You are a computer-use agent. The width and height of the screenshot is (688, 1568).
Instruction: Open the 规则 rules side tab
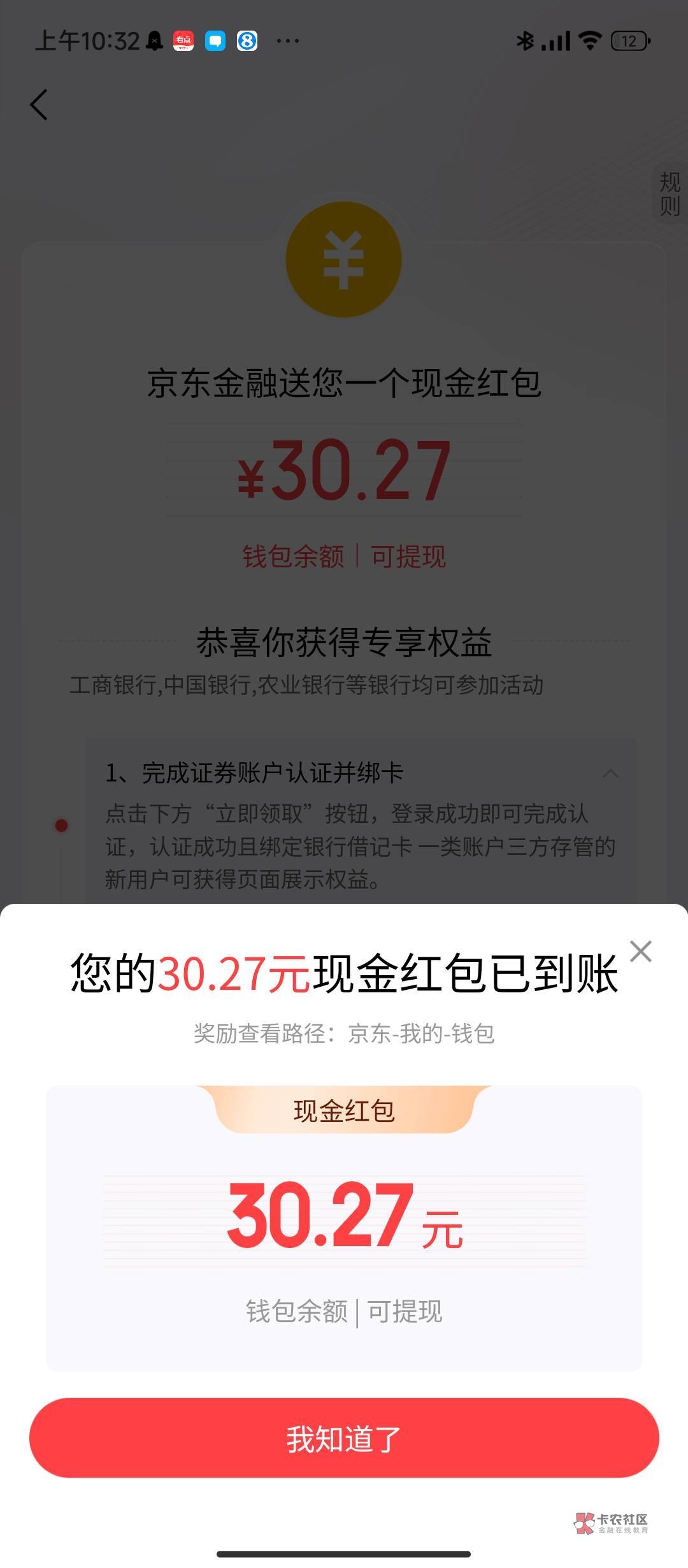[670, 194]
